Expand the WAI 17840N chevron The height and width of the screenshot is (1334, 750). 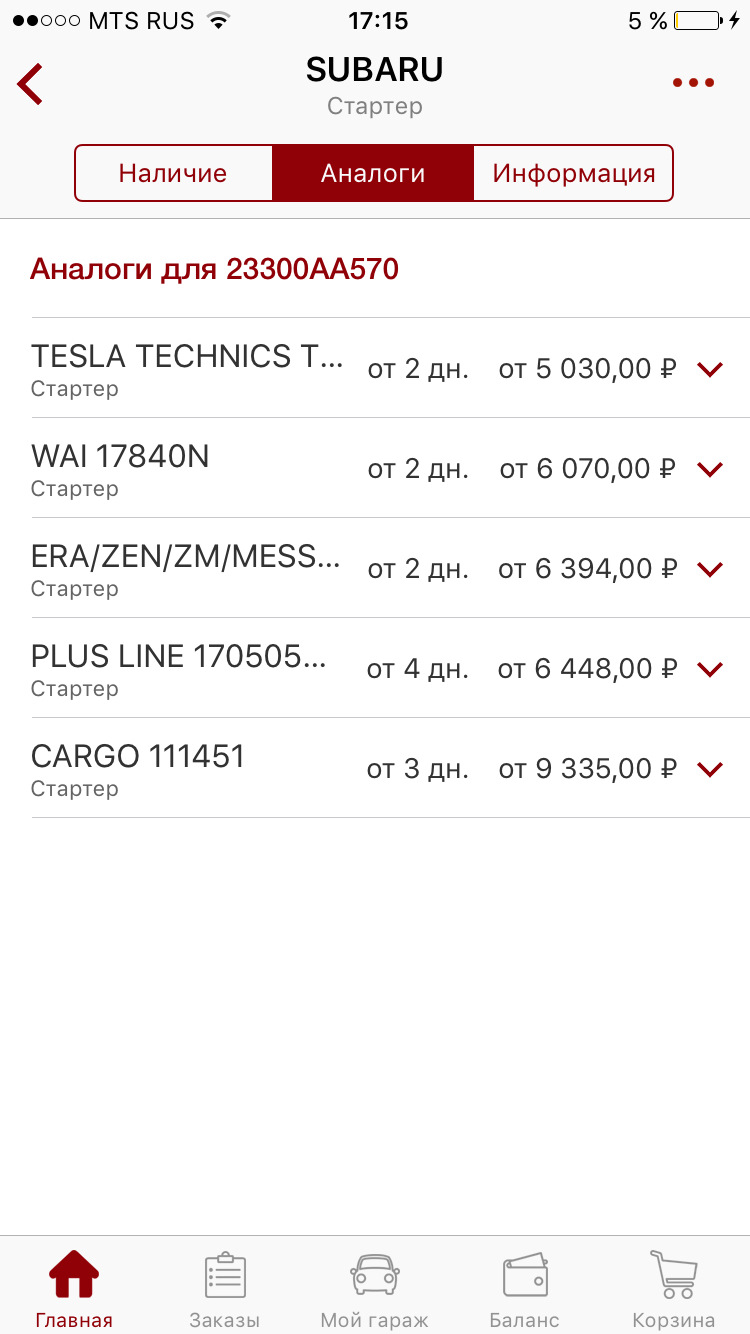[710, 469]
